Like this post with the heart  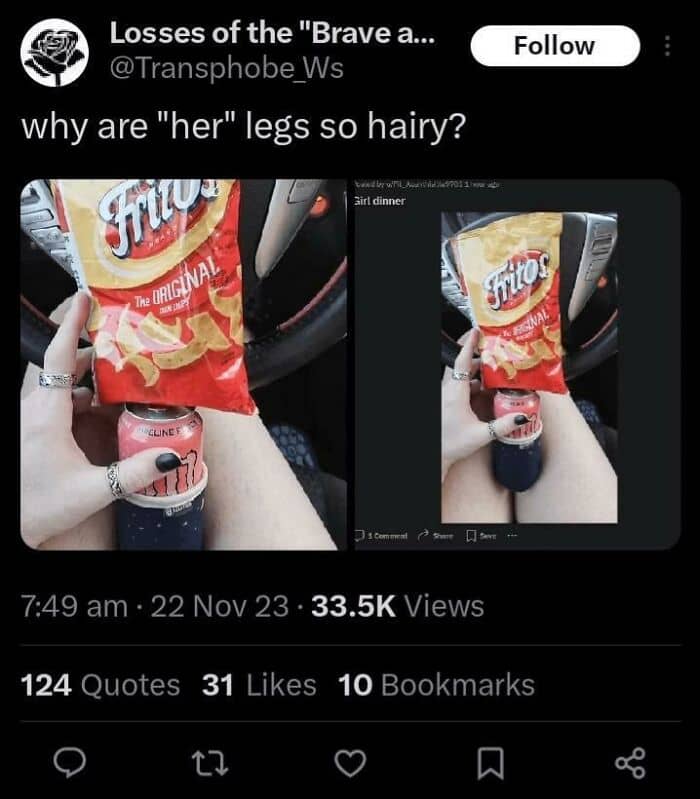(349, 765)
